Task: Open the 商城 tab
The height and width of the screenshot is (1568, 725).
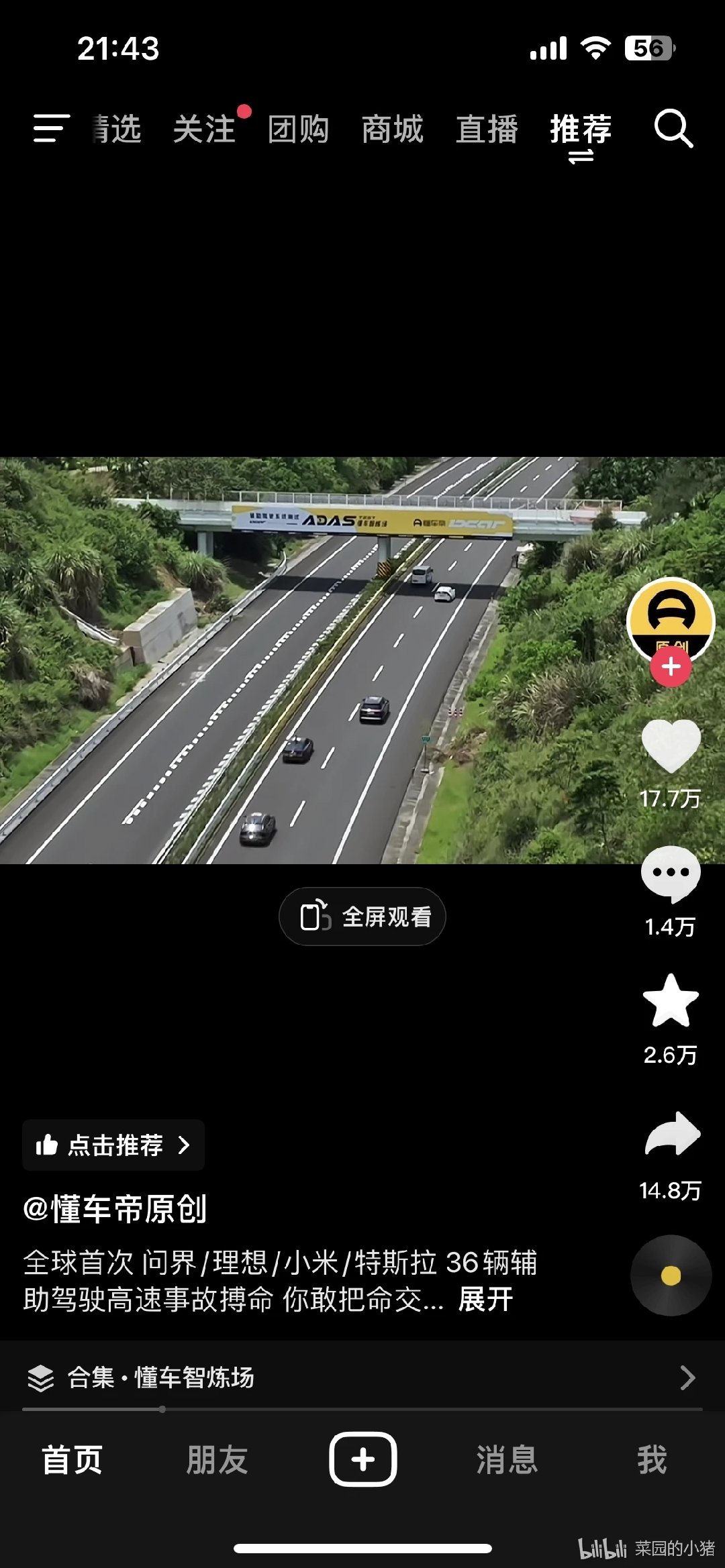Action: point(392,129)
